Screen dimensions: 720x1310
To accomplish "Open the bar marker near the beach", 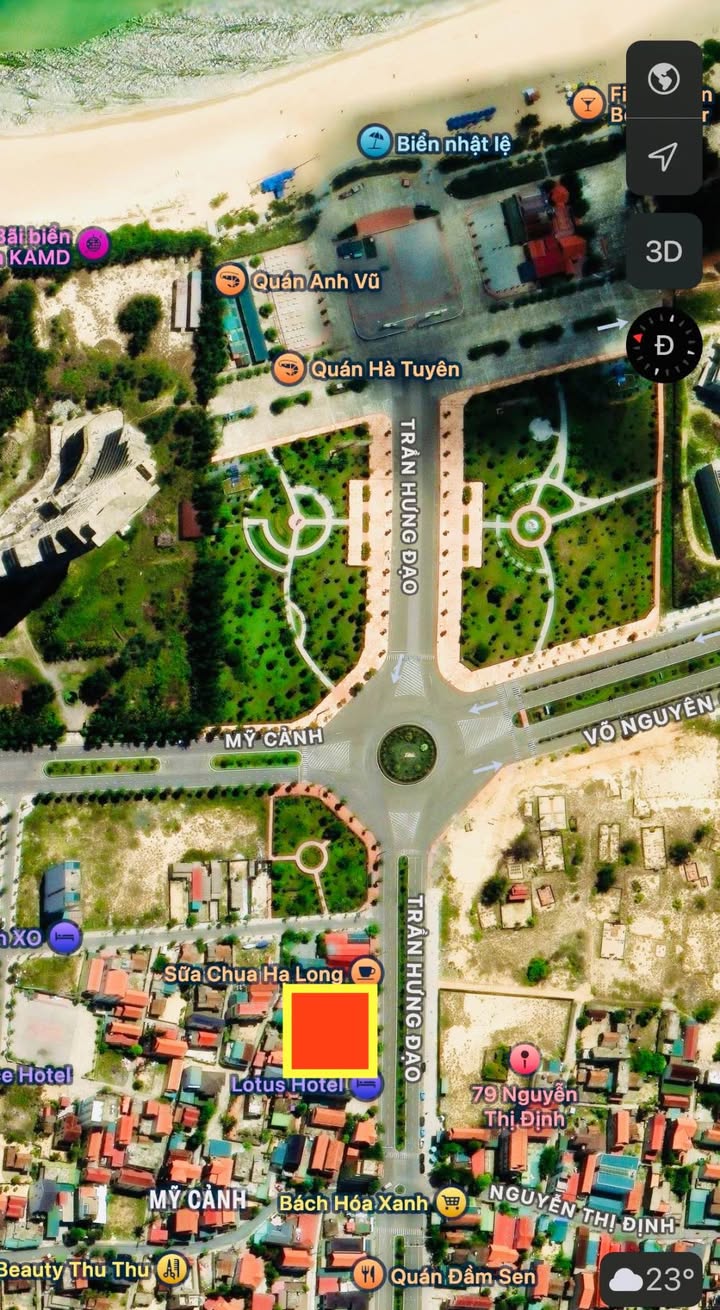I will click(587, 101).
